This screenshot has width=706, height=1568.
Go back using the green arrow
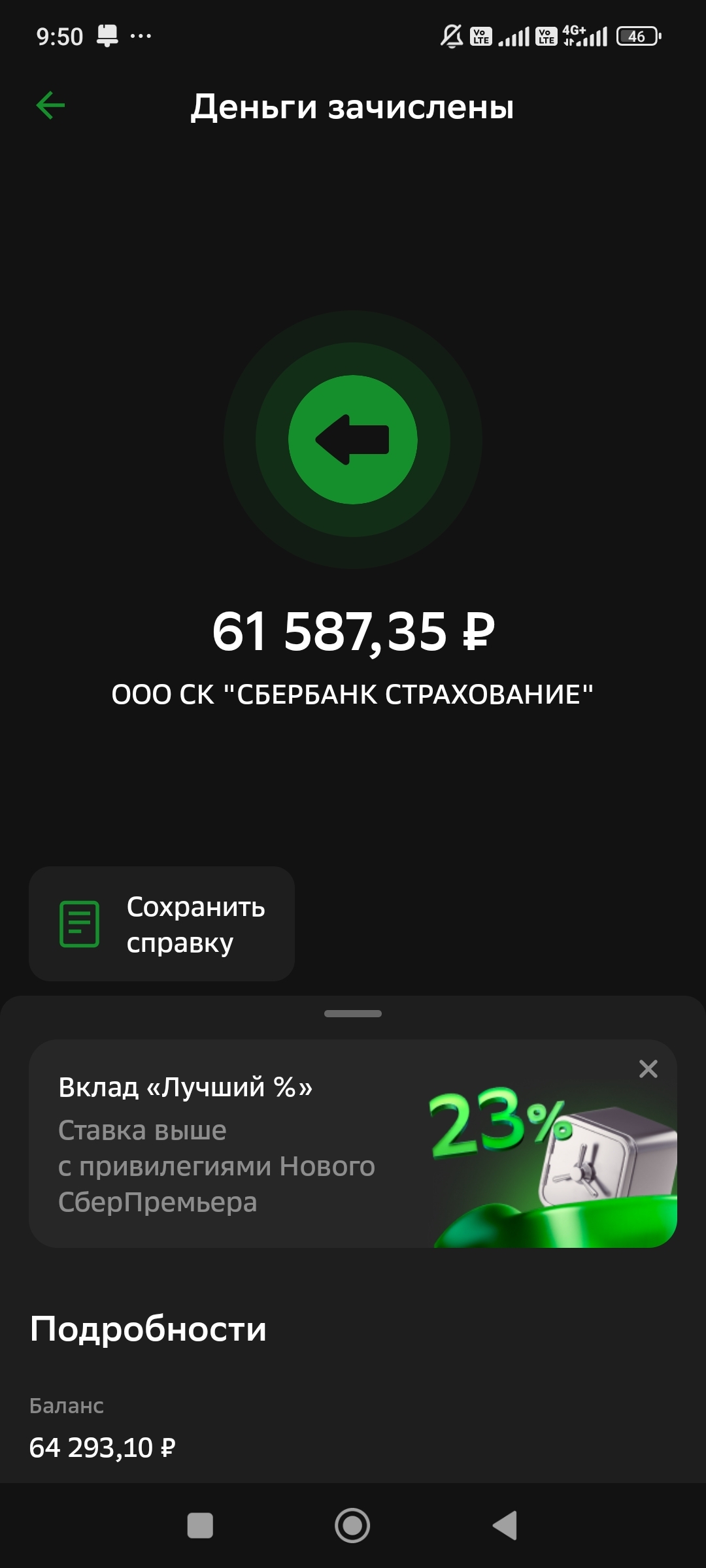(50, 106)
